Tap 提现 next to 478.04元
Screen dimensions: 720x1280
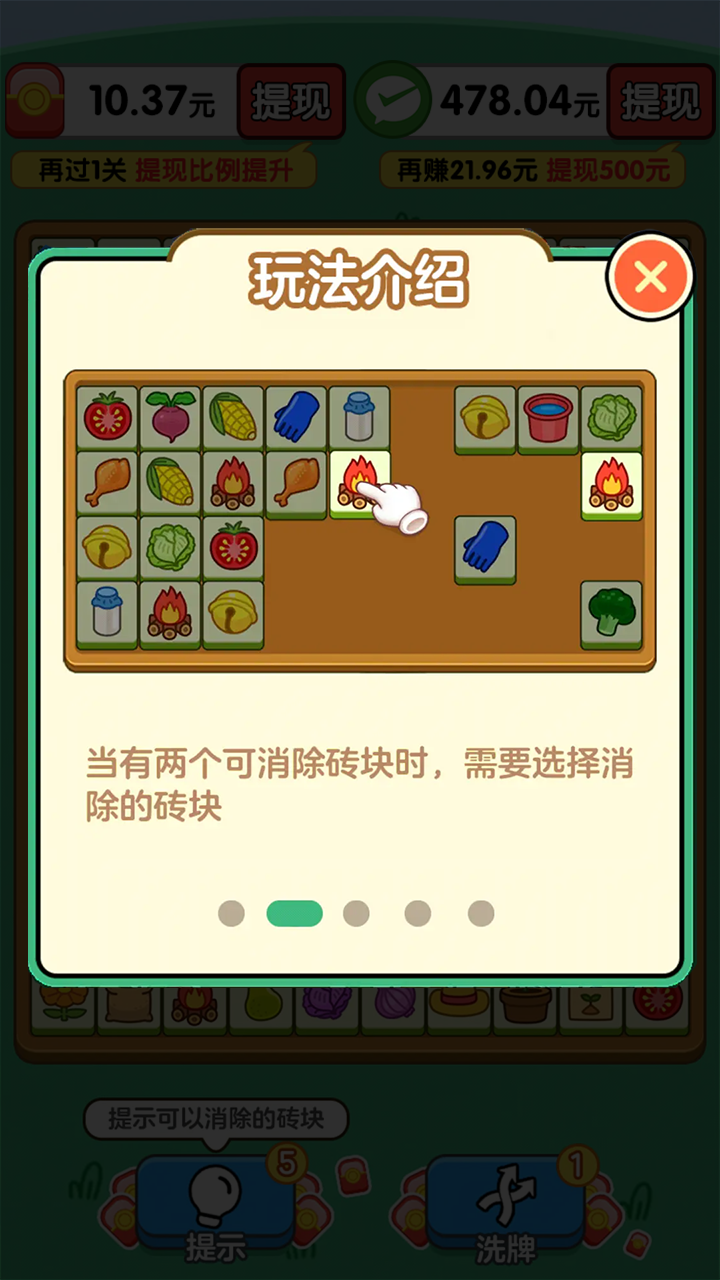(x=658, y=102)
